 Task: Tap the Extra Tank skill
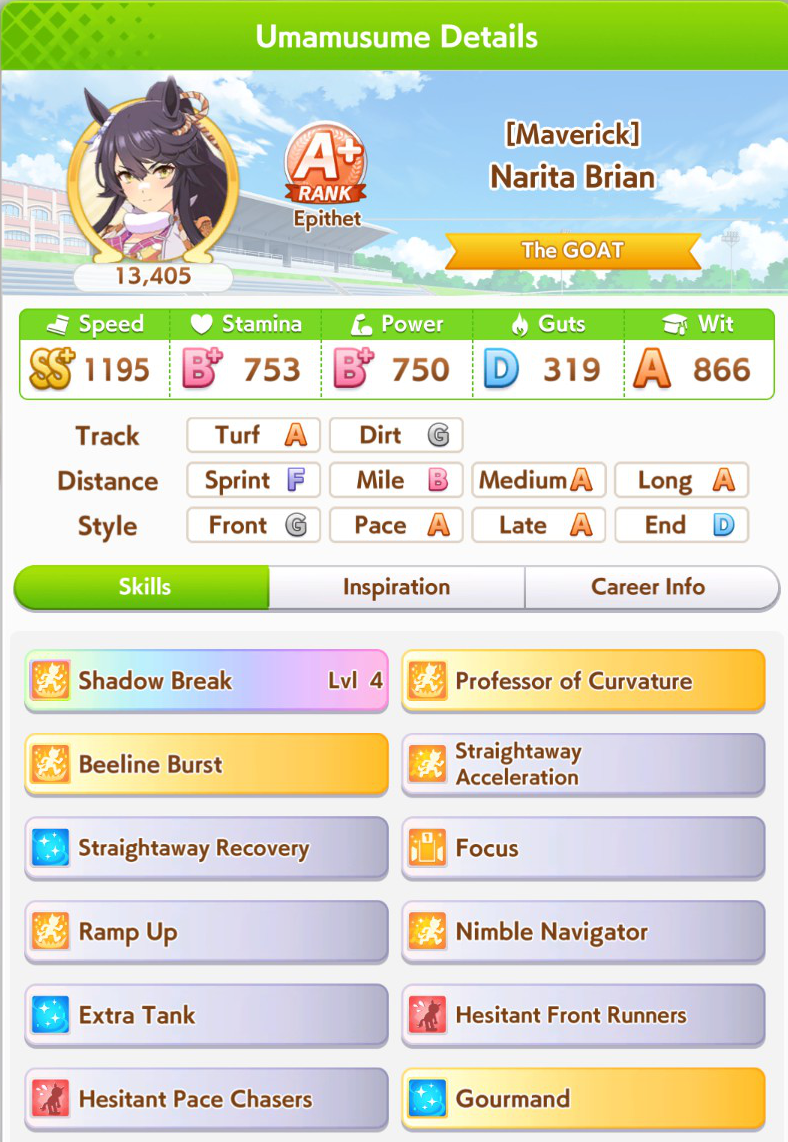206,1015
